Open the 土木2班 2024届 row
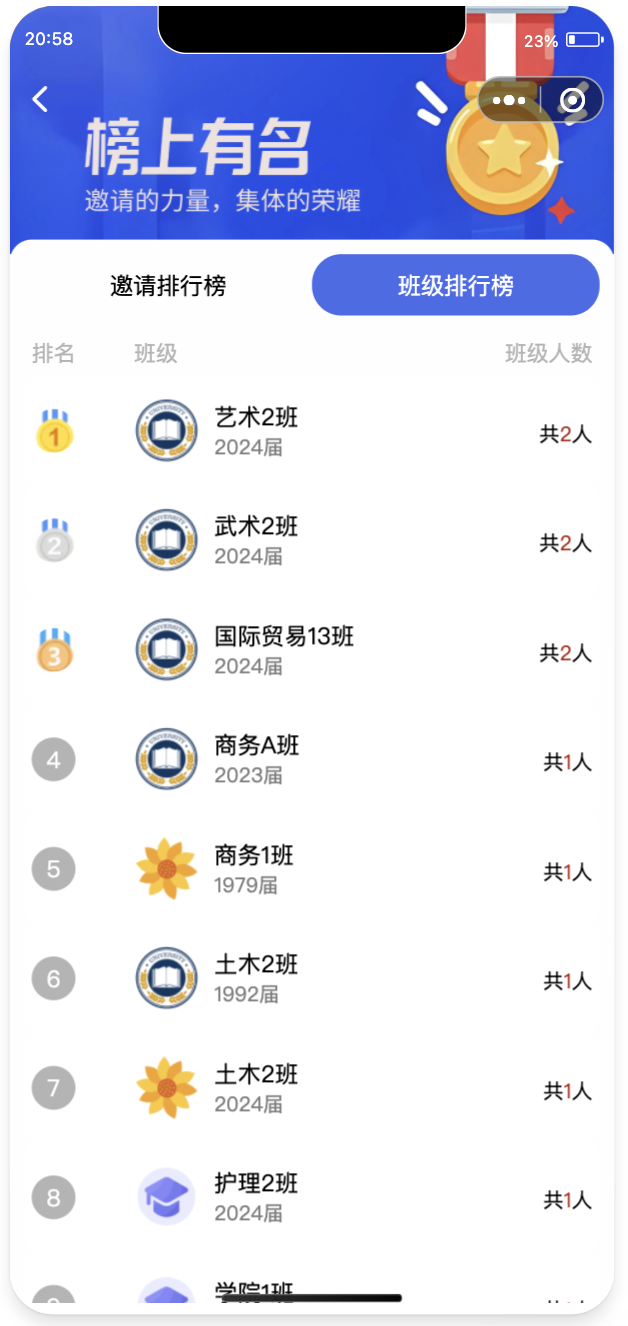This screenshot has width=628, height=1326. tap(313, 1089)
